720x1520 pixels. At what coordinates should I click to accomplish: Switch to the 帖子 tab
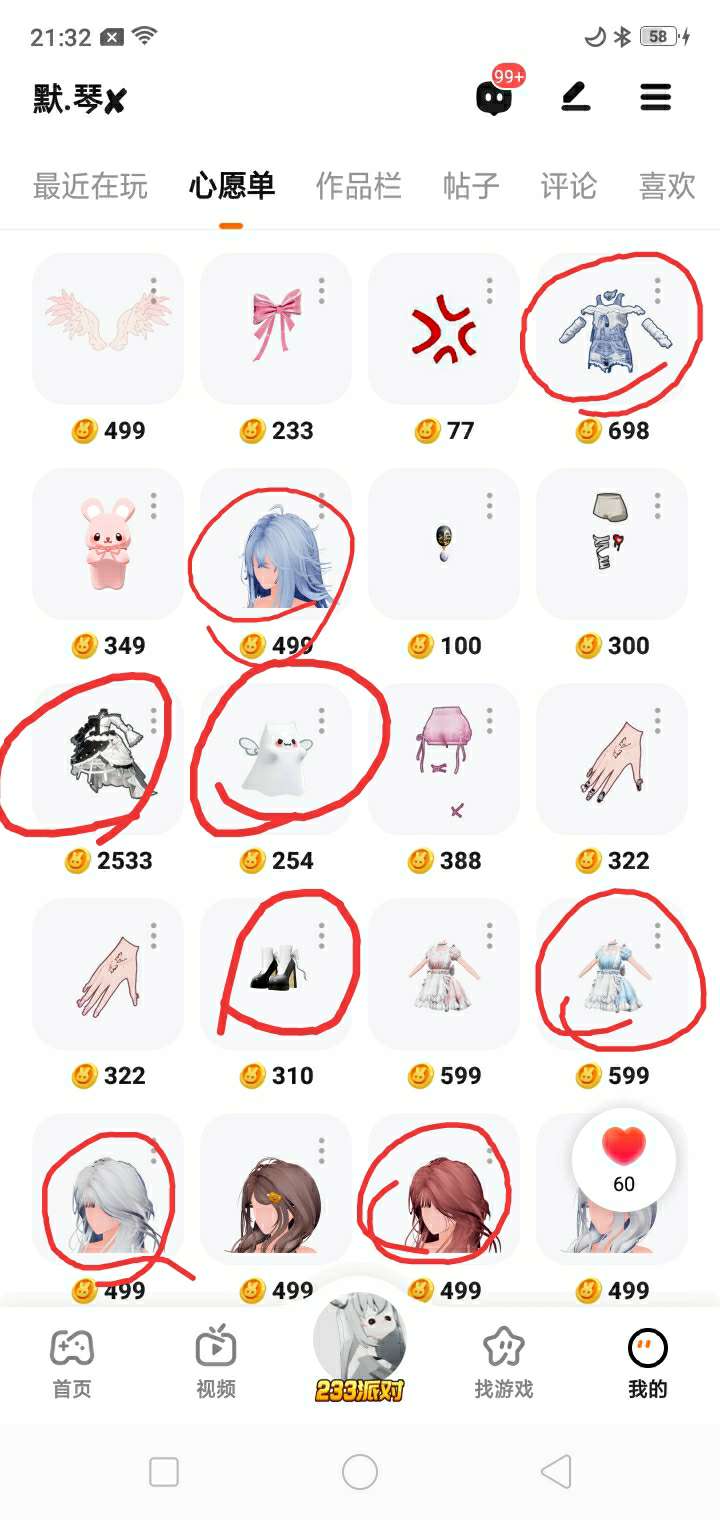pyautogui.click(x=471, y=186)
